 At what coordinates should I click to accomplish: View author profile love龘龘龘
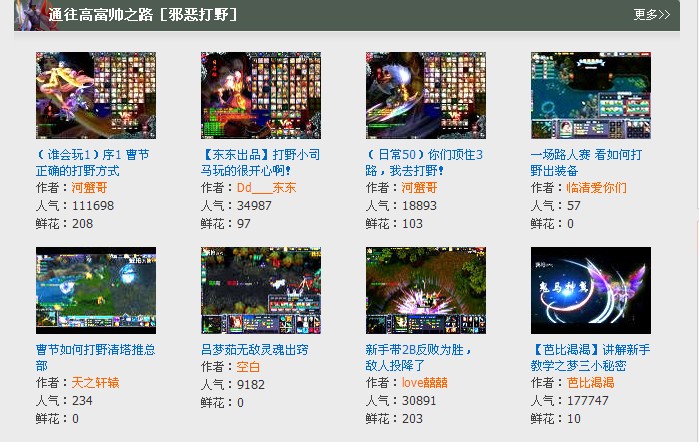(x=425, y=382)
